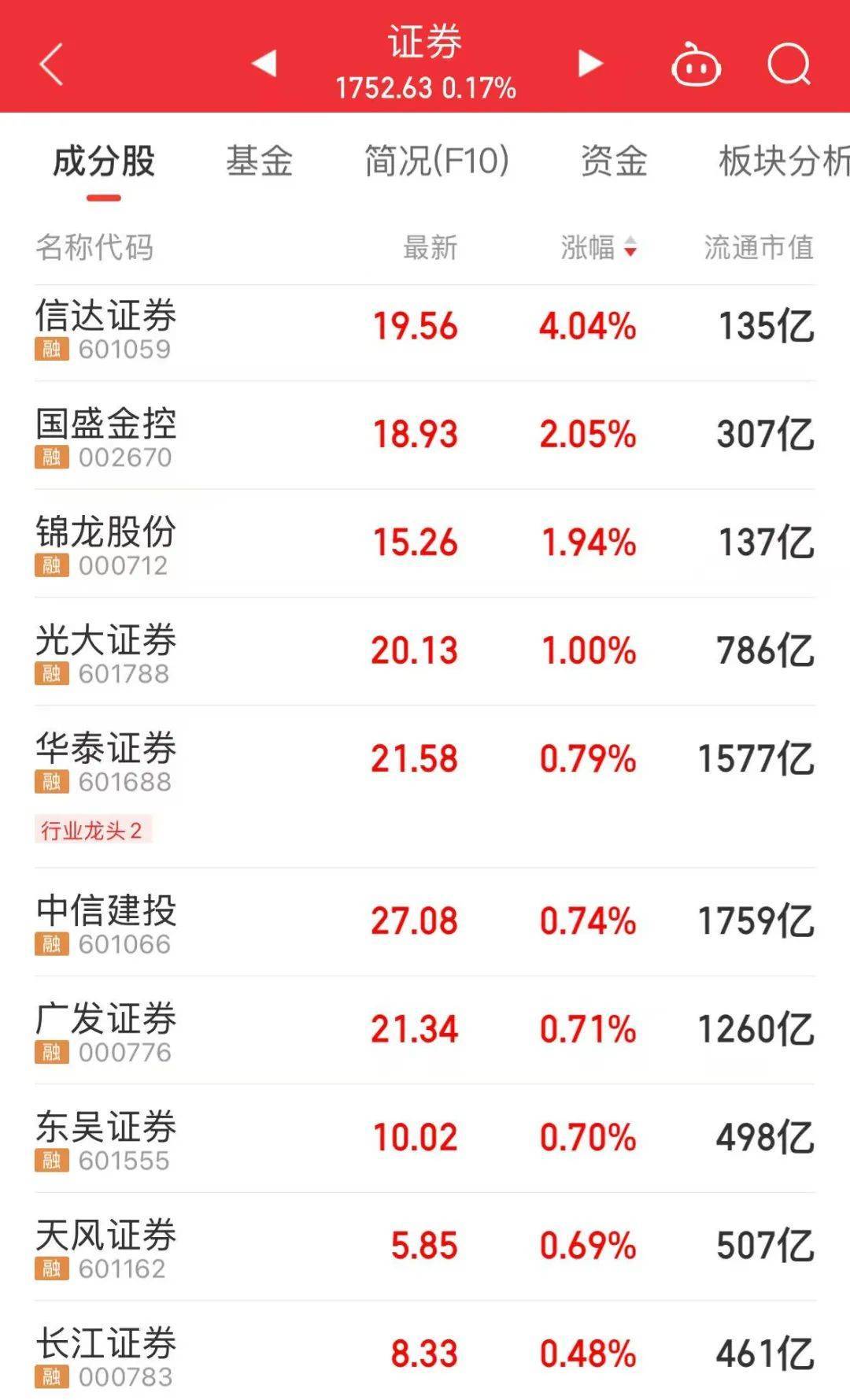
Task: Open 长江证券 000783 stock details
Action: pos(425,1351)
